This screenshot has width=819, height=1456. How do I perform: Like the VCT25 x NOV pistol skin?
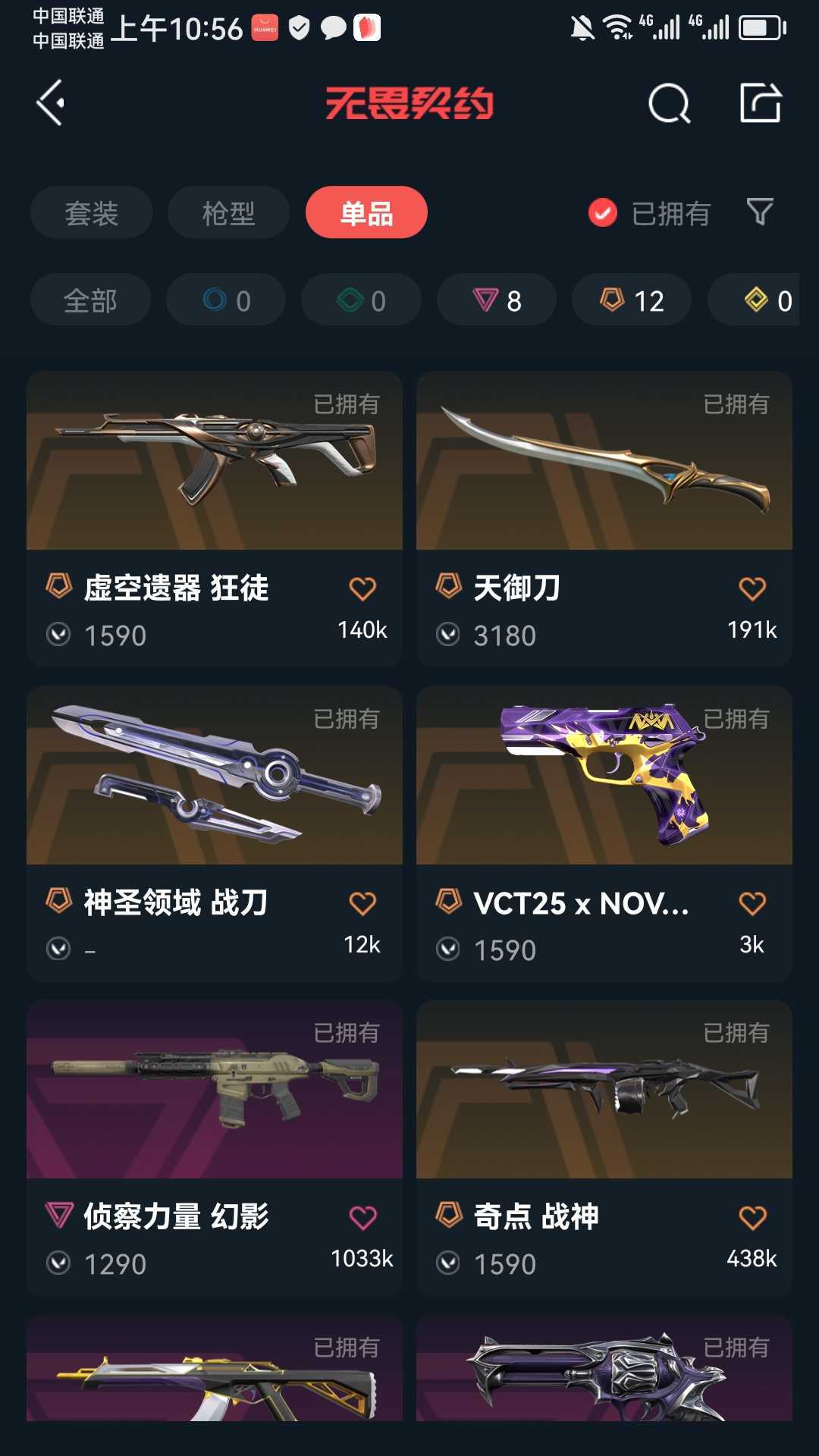click(752, 903)
